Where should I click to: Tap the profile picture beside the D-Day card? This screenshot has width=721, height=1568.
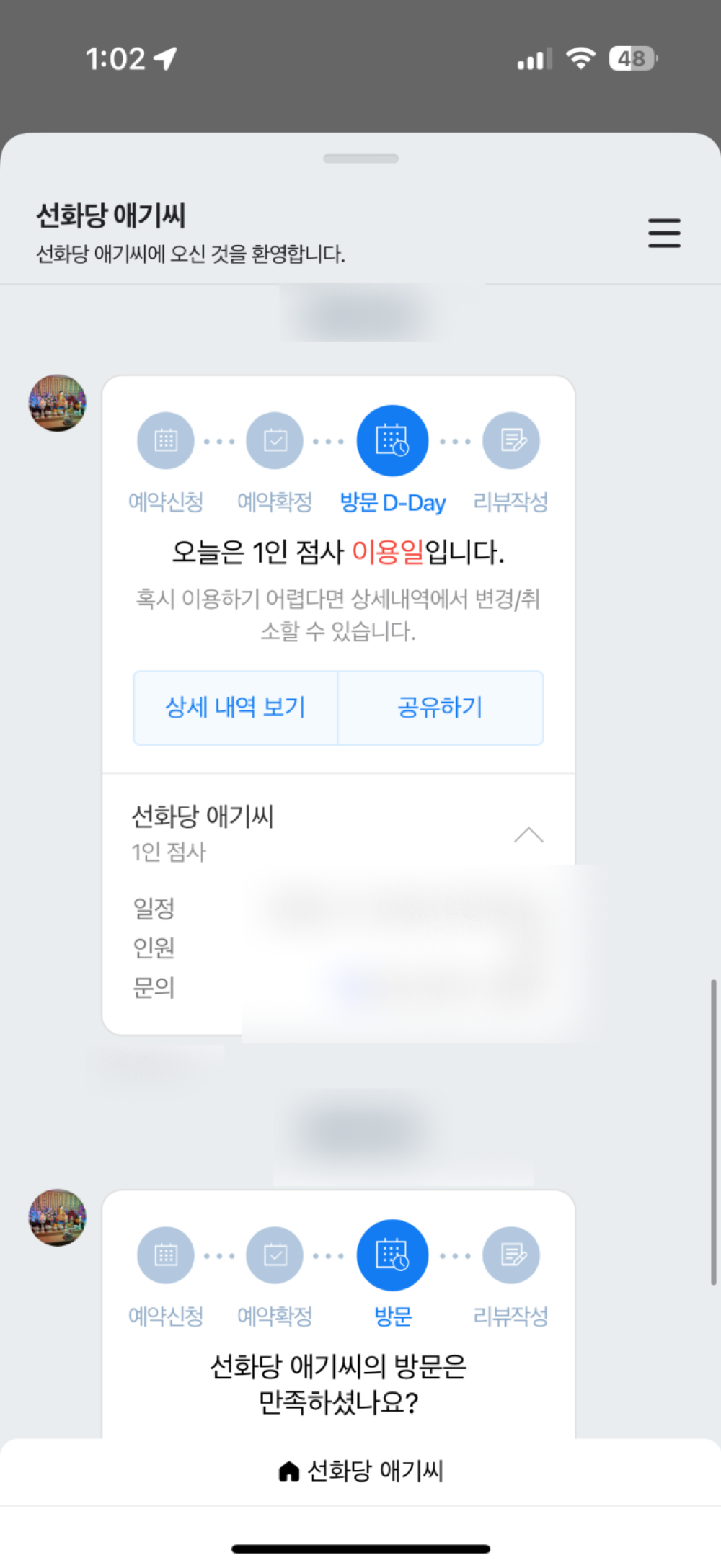[x=58, y=403]
